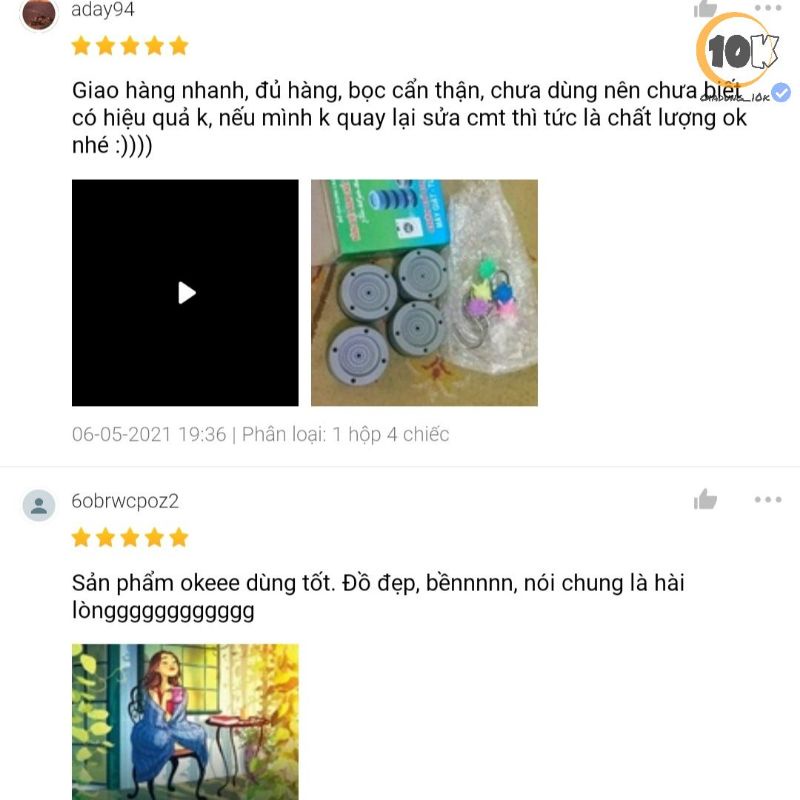Open more options for aday94's review
This screenshot has width=800, height=800.
coord(768,7)
